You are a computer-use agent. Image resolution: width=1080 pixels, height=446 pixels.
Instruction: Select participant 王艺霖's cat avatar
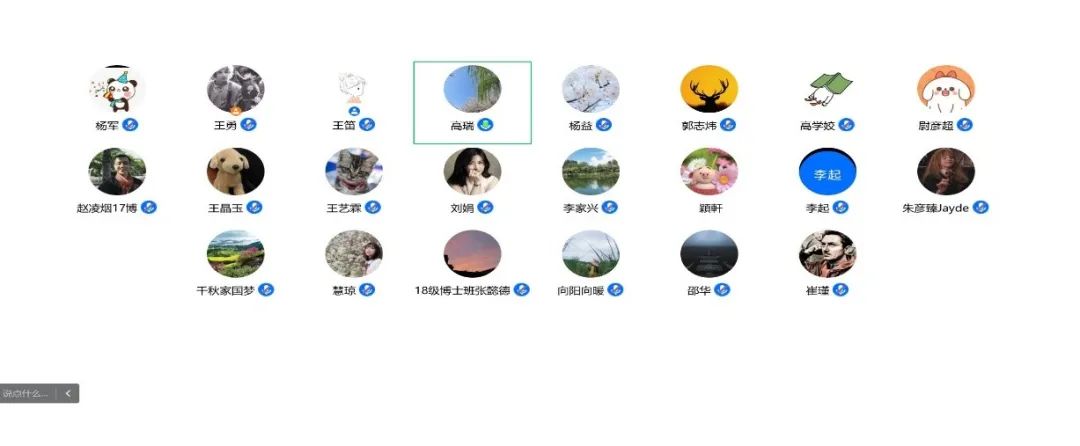353,172
